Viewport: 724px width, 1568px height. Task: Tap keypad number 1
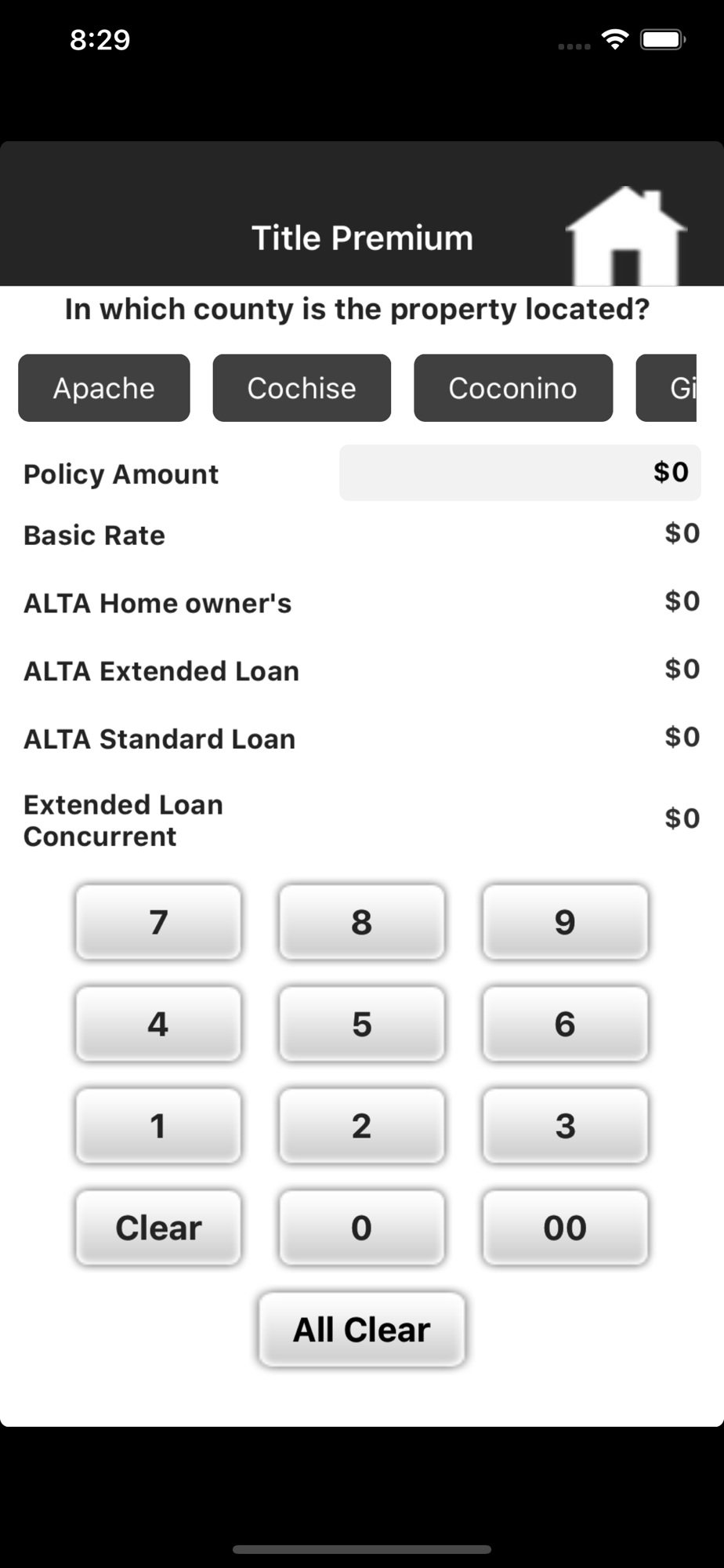pyautogui.click(x=158, y=1126)
